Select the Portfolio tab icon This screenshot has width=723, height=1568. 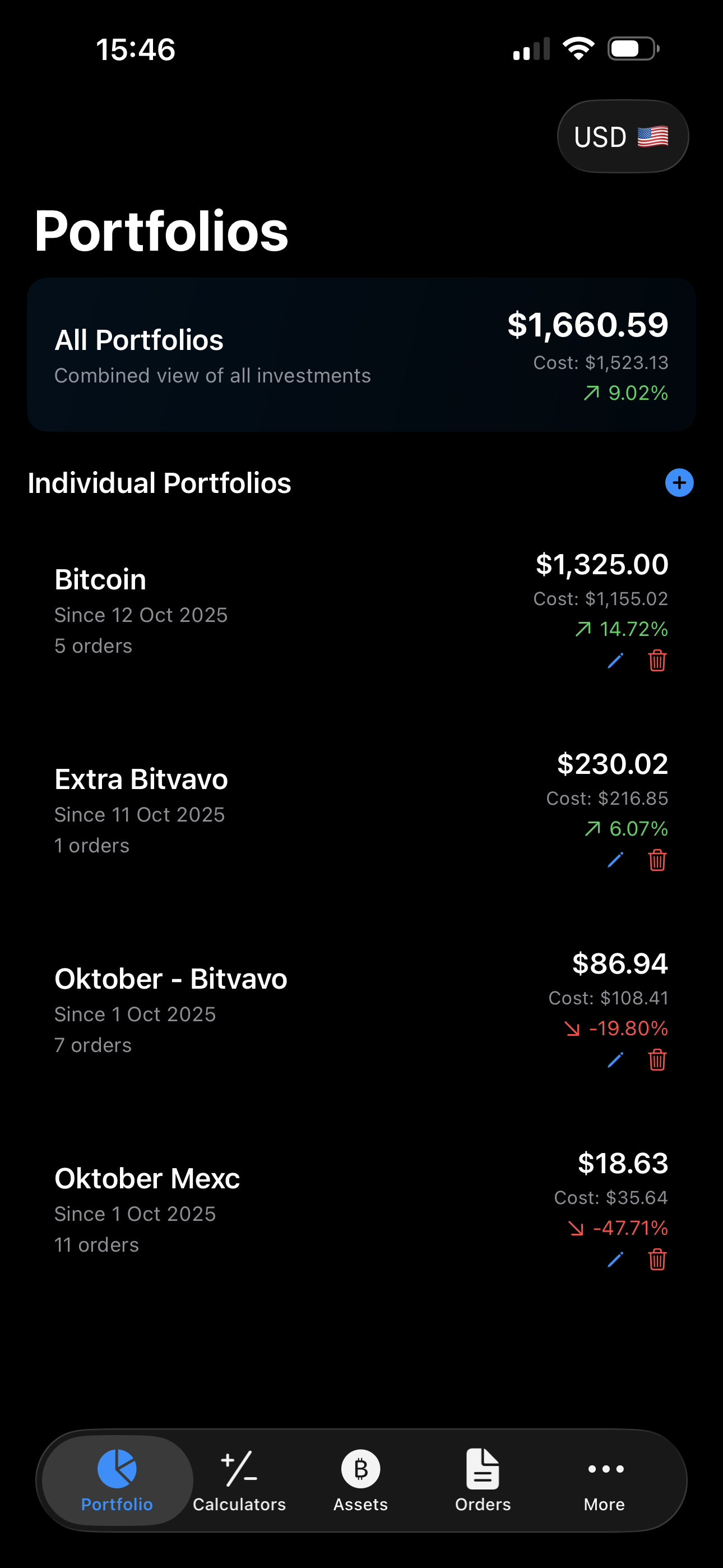click(116, 1468)
